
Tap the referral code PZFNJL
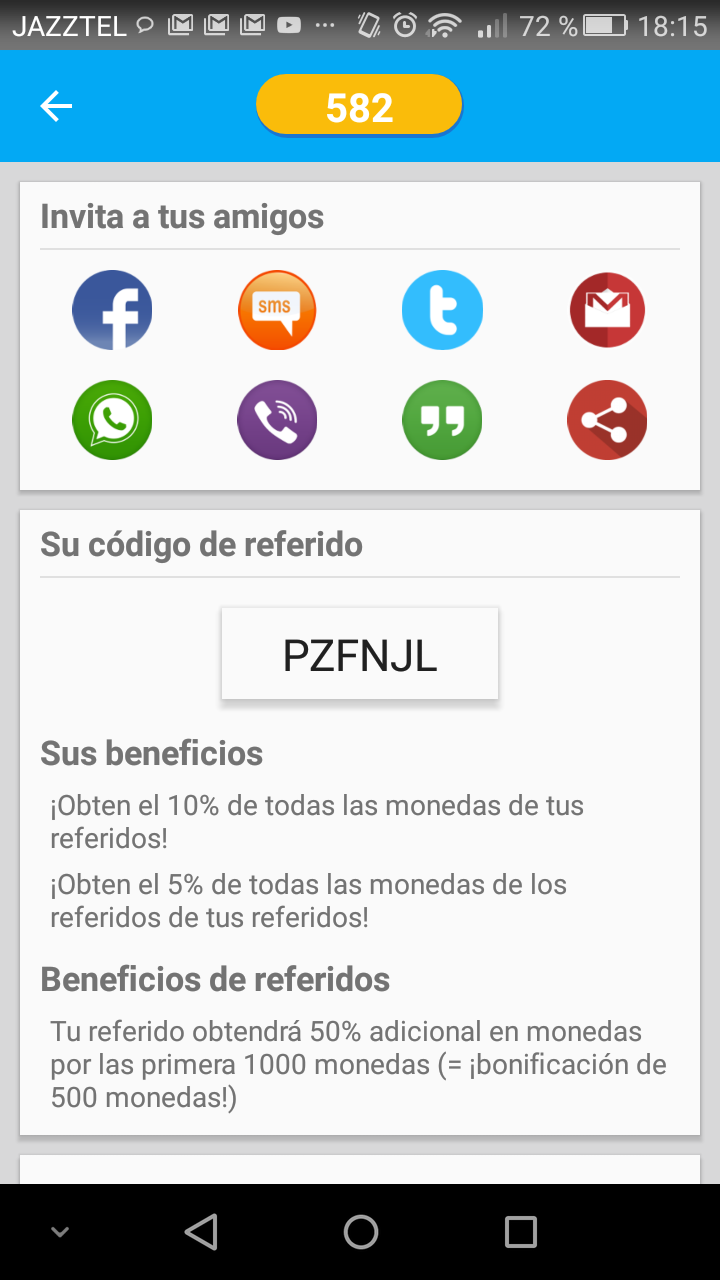[x=360, y=654]
